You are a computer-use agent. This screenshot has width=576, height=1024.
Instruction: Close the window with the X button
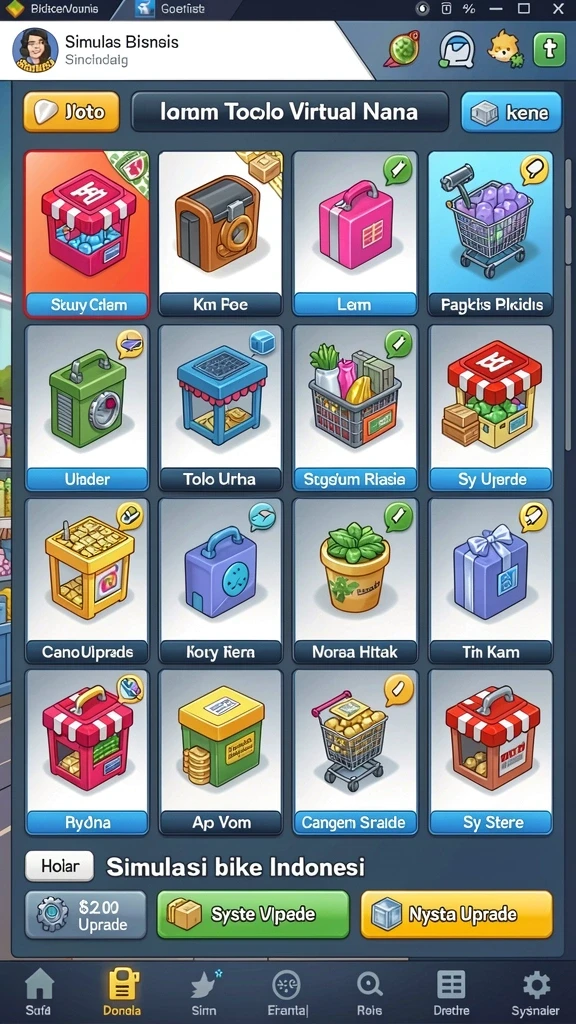click(x=558, y=8)
